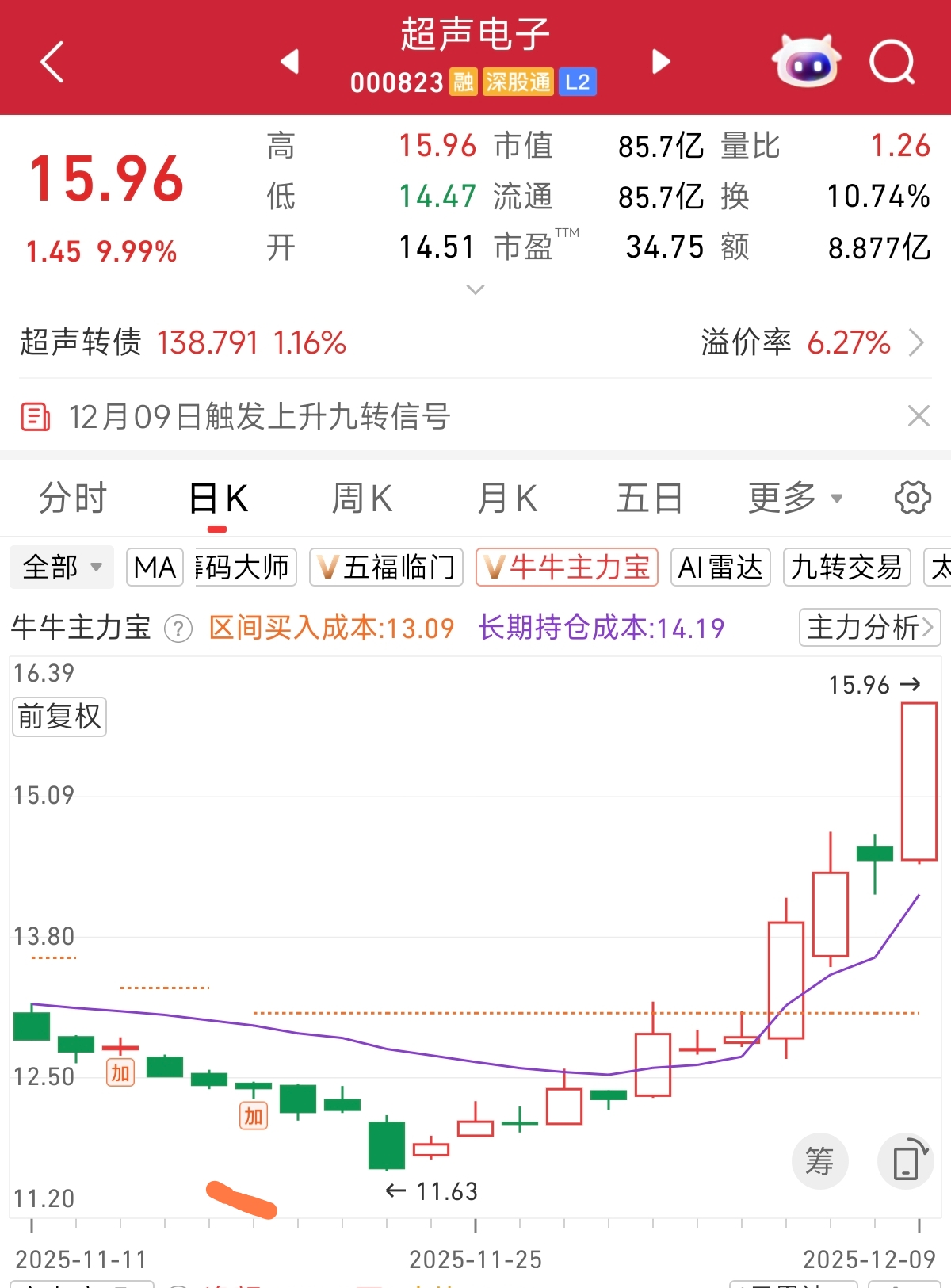Switch to the 分时 chart tab

(x=73, y=499)
